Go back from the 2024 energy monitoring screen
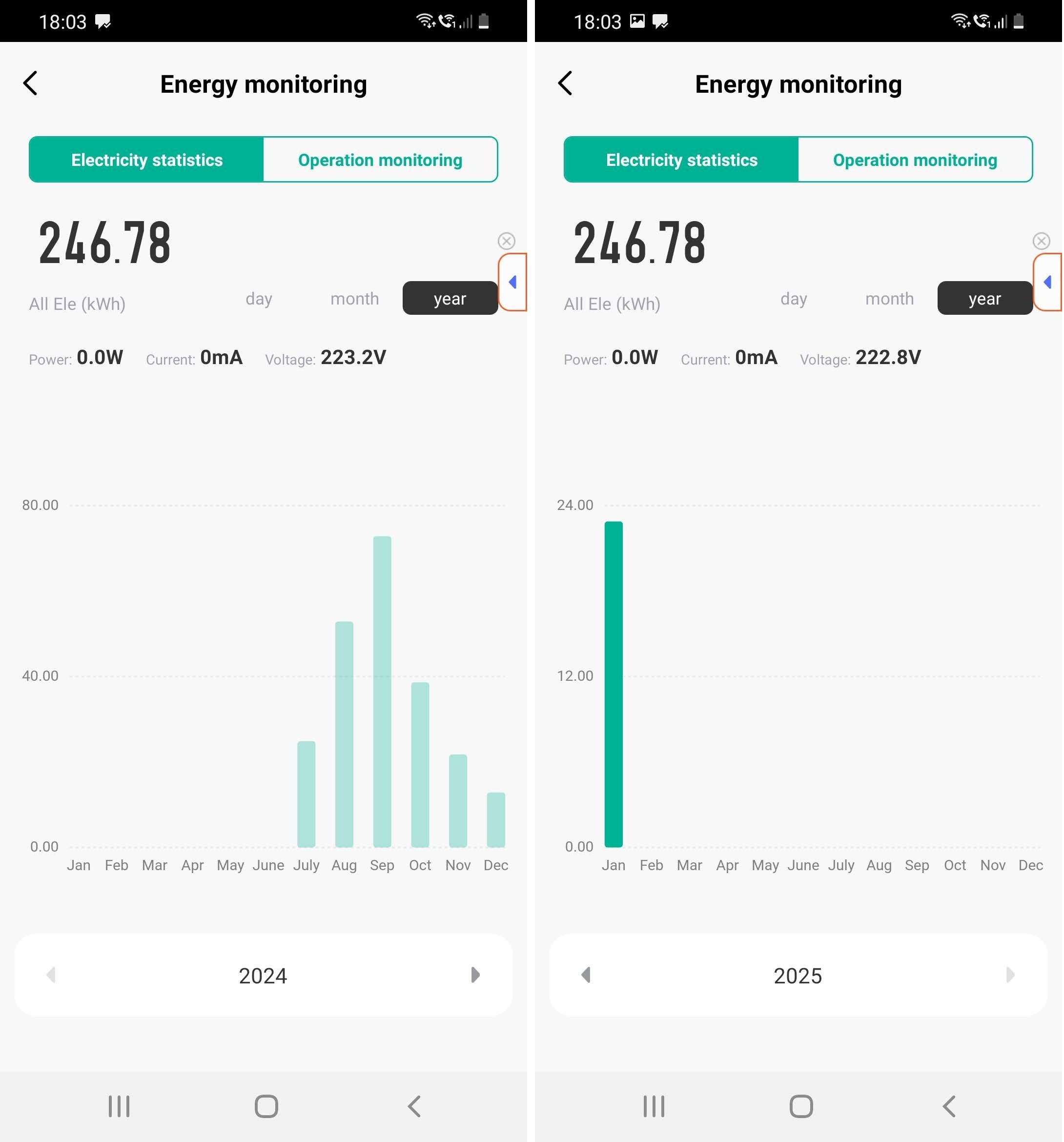Screen dimensions: 1064x1142 [x=30, y=83]
